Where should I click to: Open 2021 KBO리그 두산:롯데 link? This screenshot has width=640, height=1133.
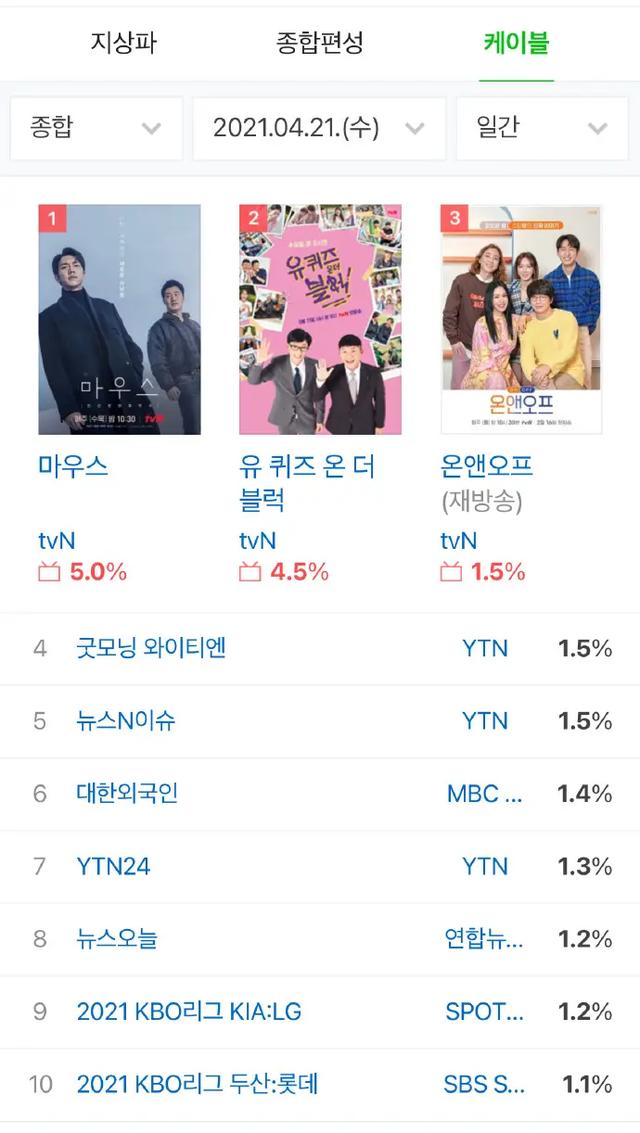pos(197,1084)
